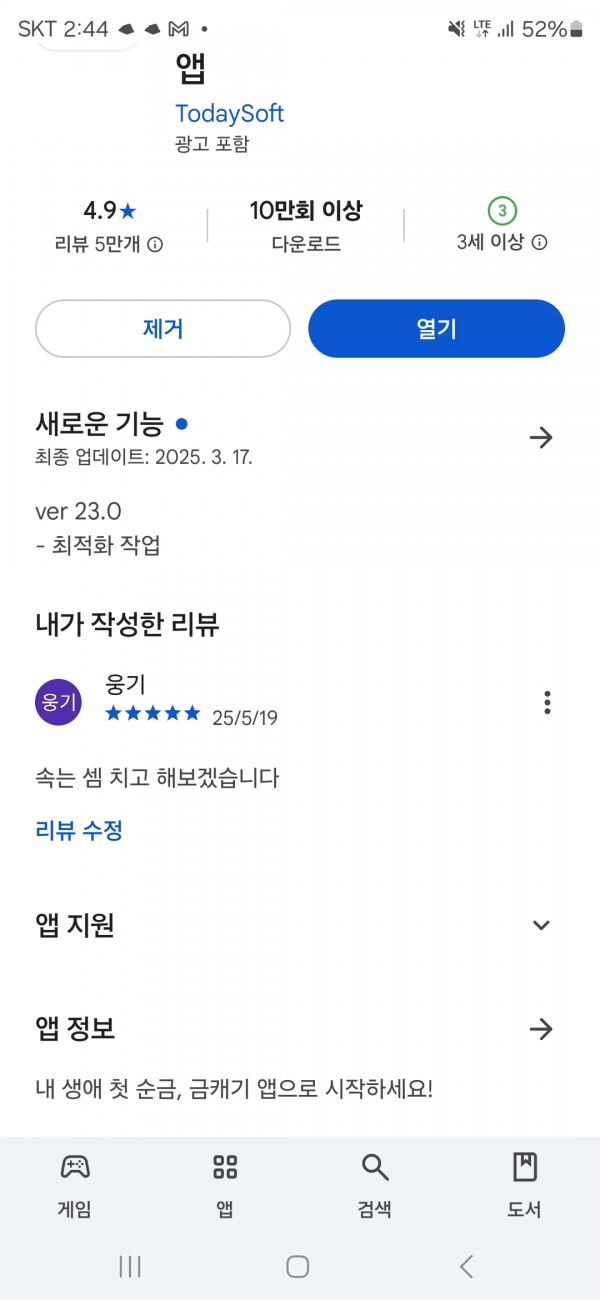Open the recent apps button
This screenshot has width=600, height=1300.
click(x=130, y=1266)
